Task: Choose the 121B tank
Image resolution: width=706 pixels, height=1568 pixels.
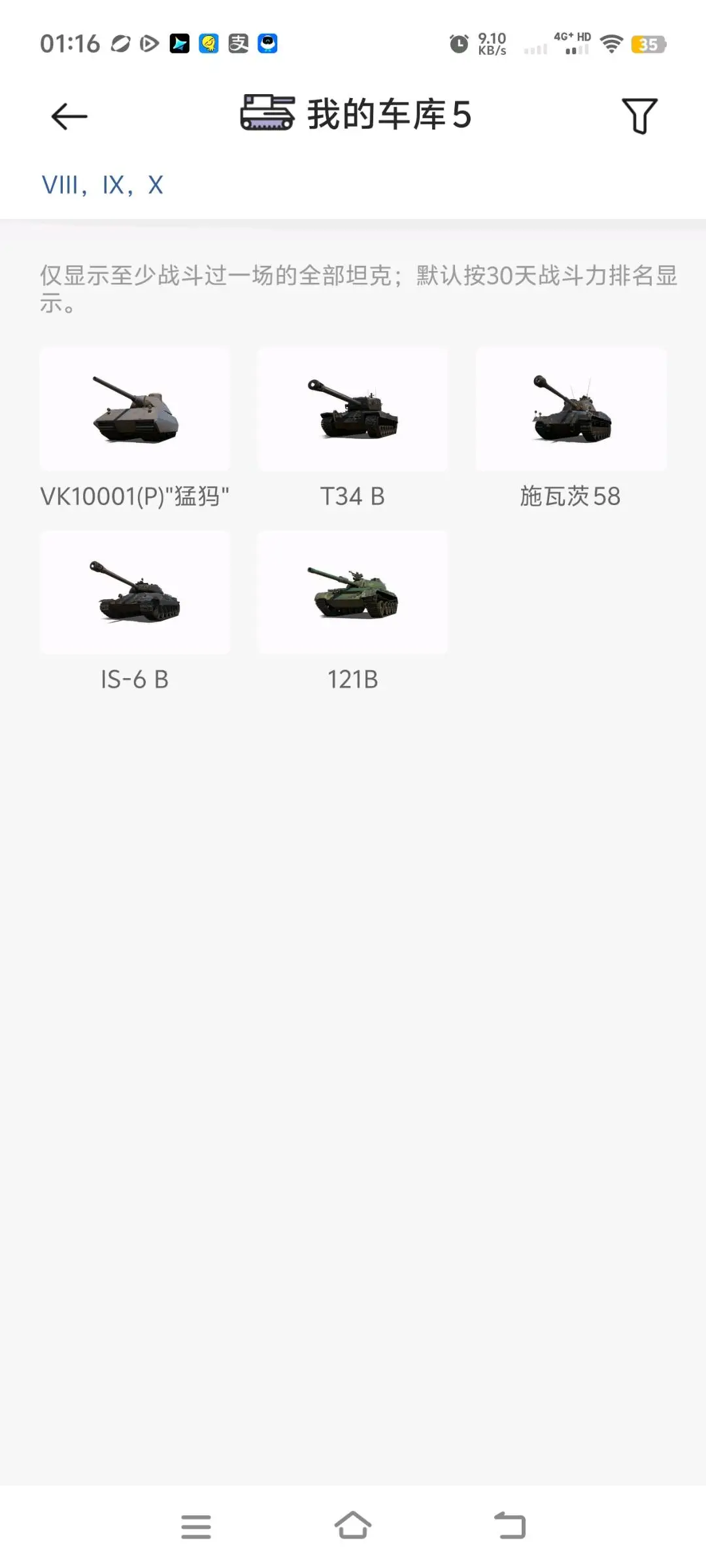Action: 353,593
